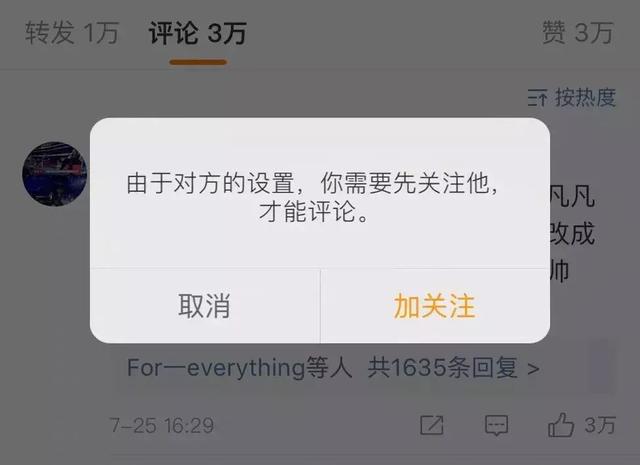Open the commenter's profile avatar
The image size is (640, 465).
point(54,175)
